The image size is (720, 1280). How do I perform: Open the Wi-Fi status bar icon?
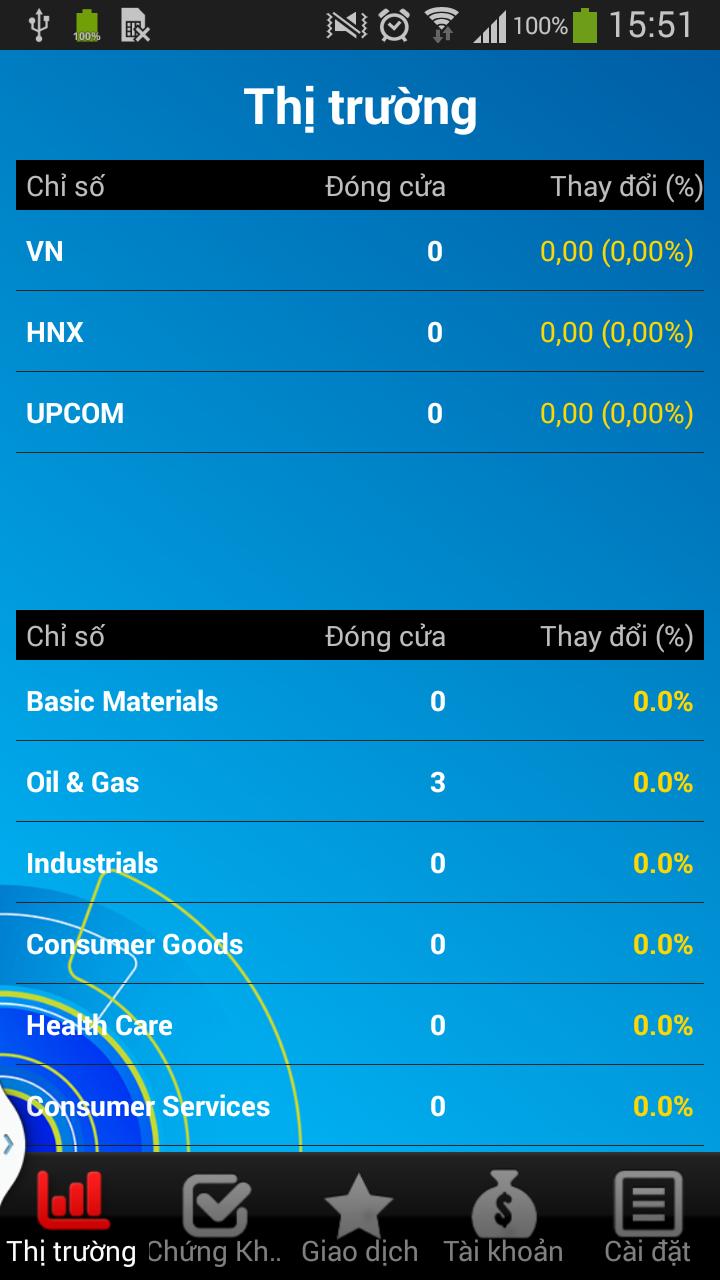(x=441, y=25)
